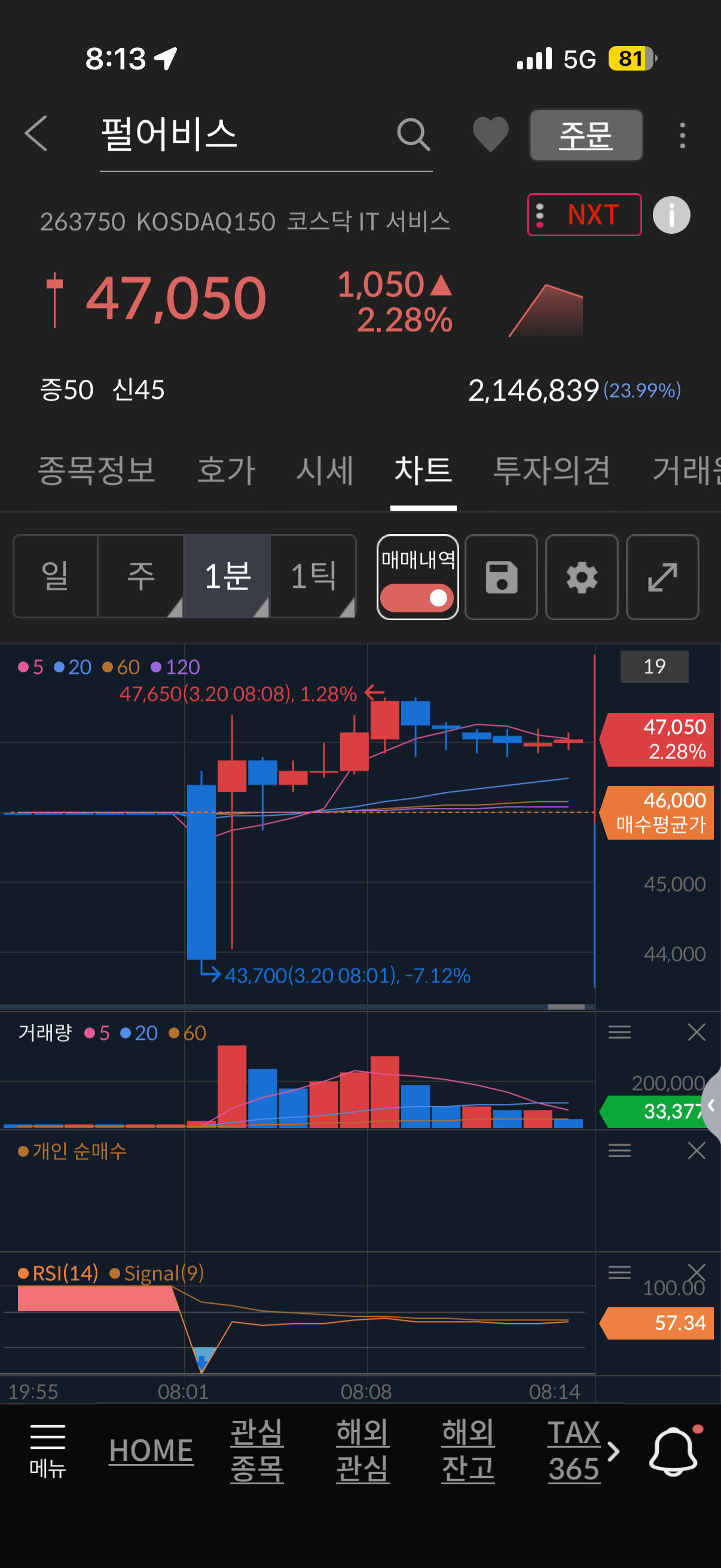The height and width of the screenshot is (1568, 721).
Task: Switch to the 종목정보 tab
Action: tap(97, 471)
